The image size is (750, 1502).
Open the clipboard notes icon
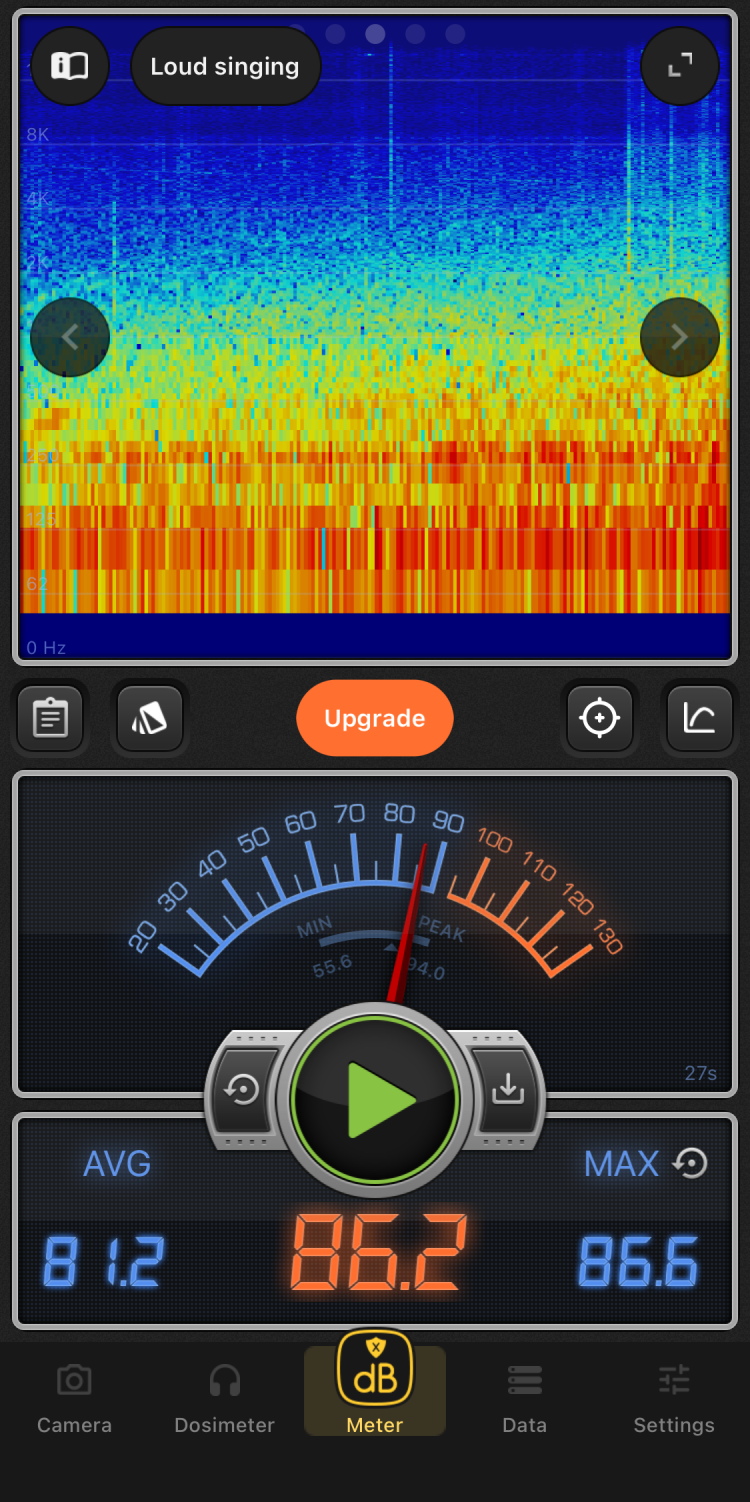point(50,718)
